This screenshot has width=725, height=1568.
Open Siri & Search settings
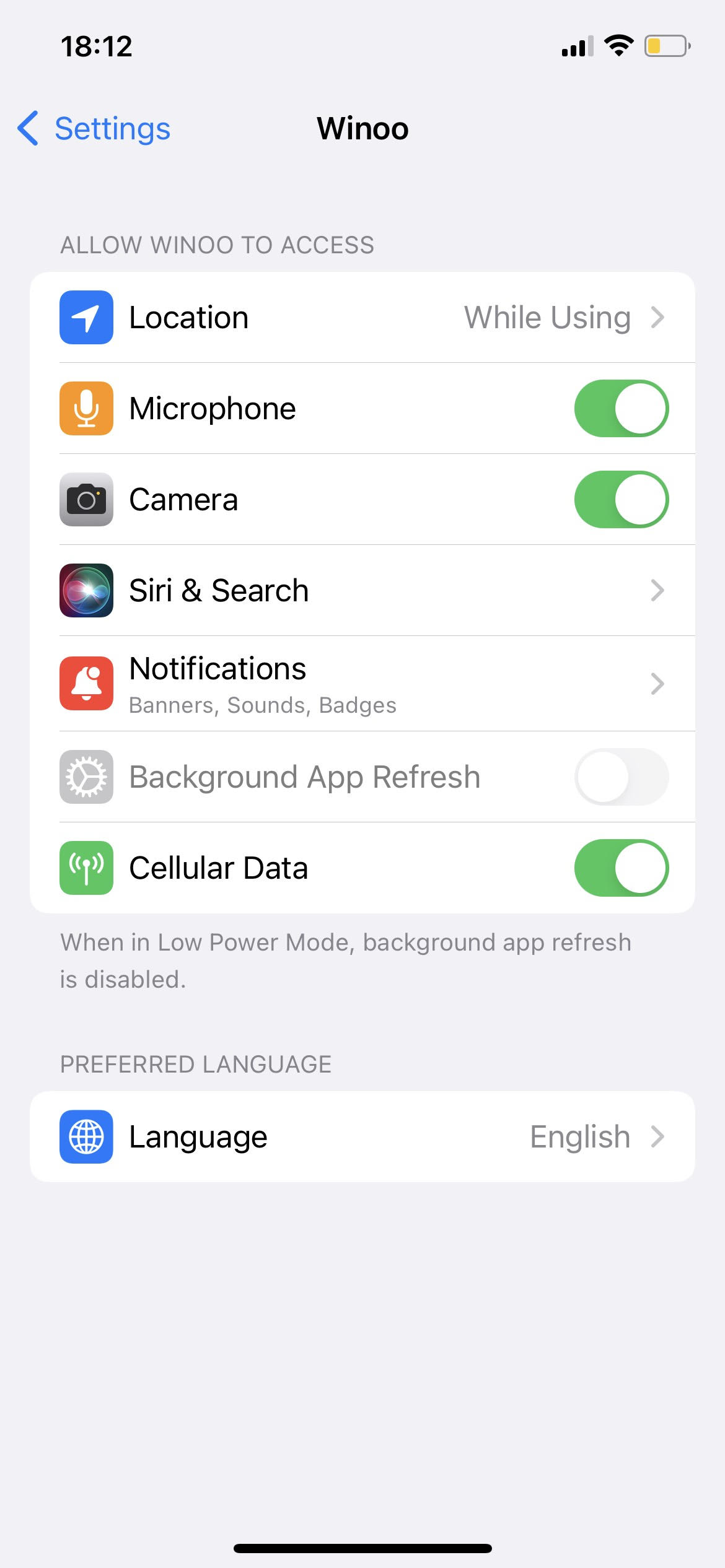pyautogui.click(x=362, y=591)
